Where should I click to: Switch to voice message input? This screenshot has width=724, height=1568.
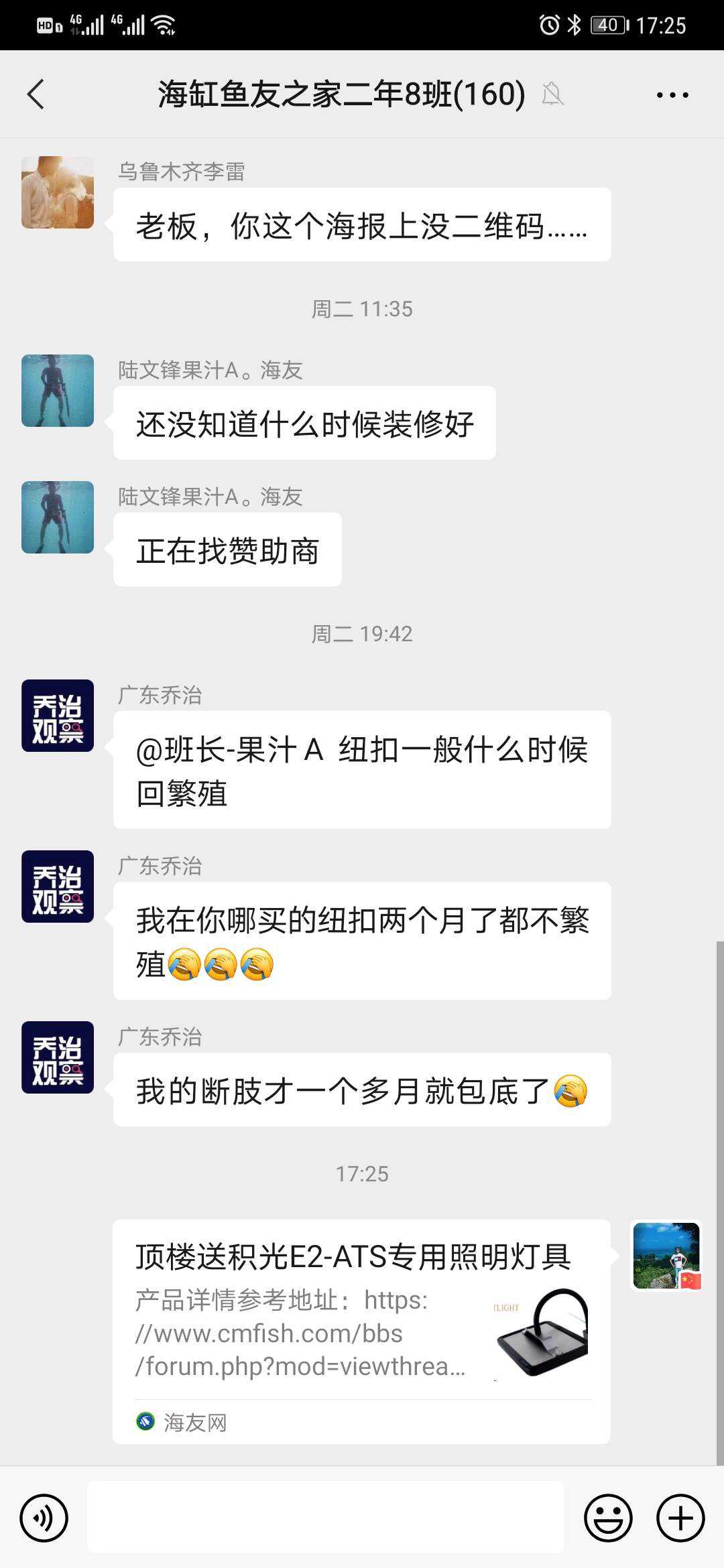pyautogui.click(x=44, y=1518)
